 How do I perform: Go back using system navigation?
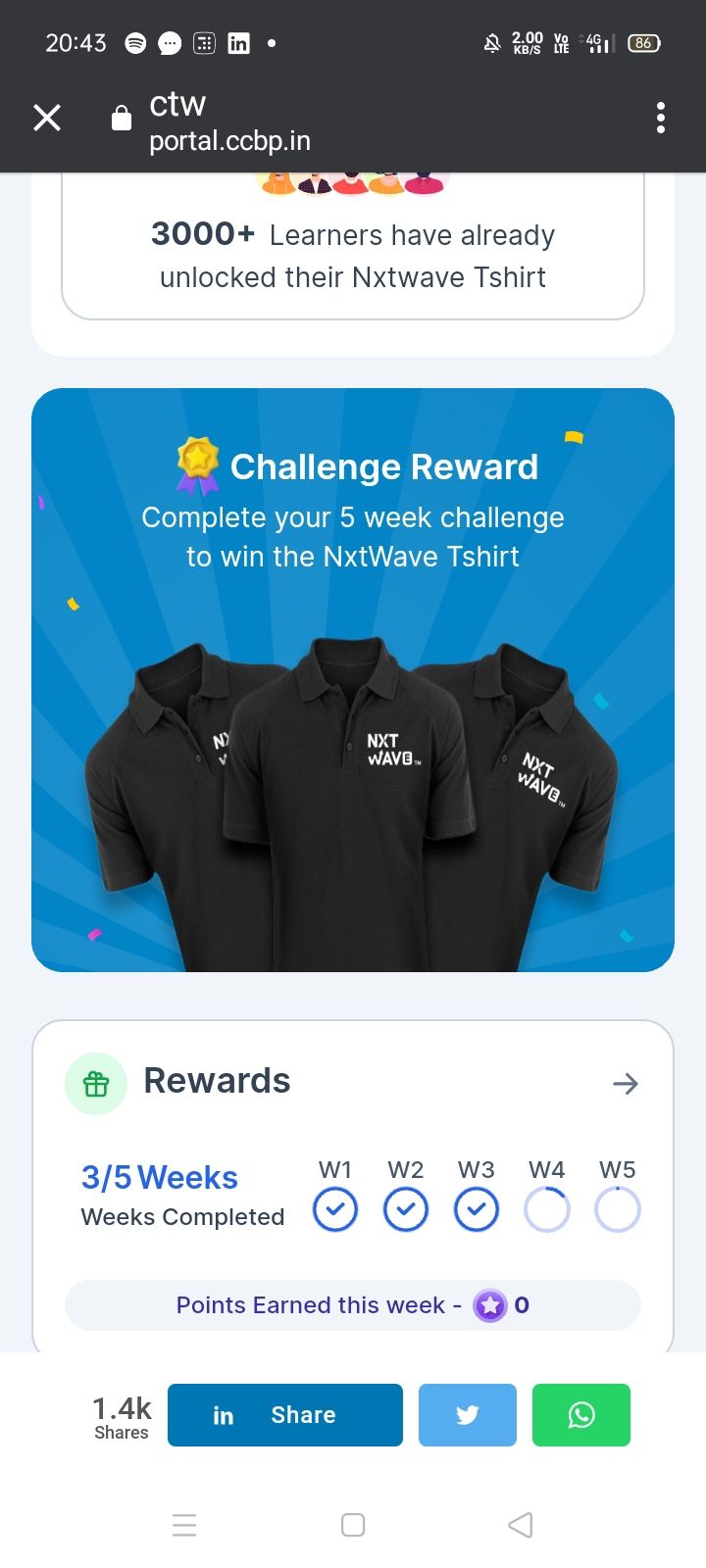pyautogui.click(x=521, y=1525)
